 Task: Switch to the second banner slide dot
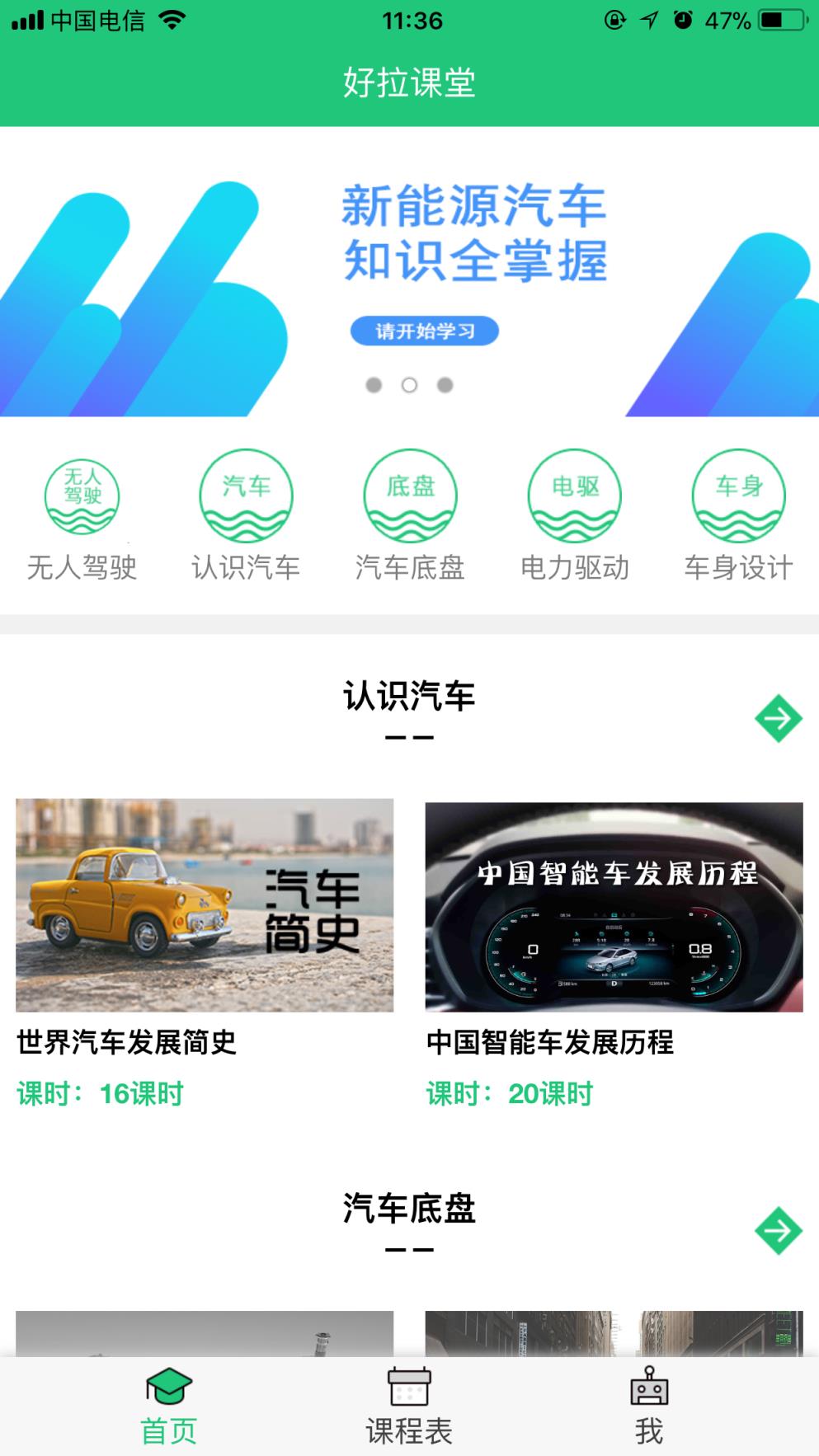[409, 383]
